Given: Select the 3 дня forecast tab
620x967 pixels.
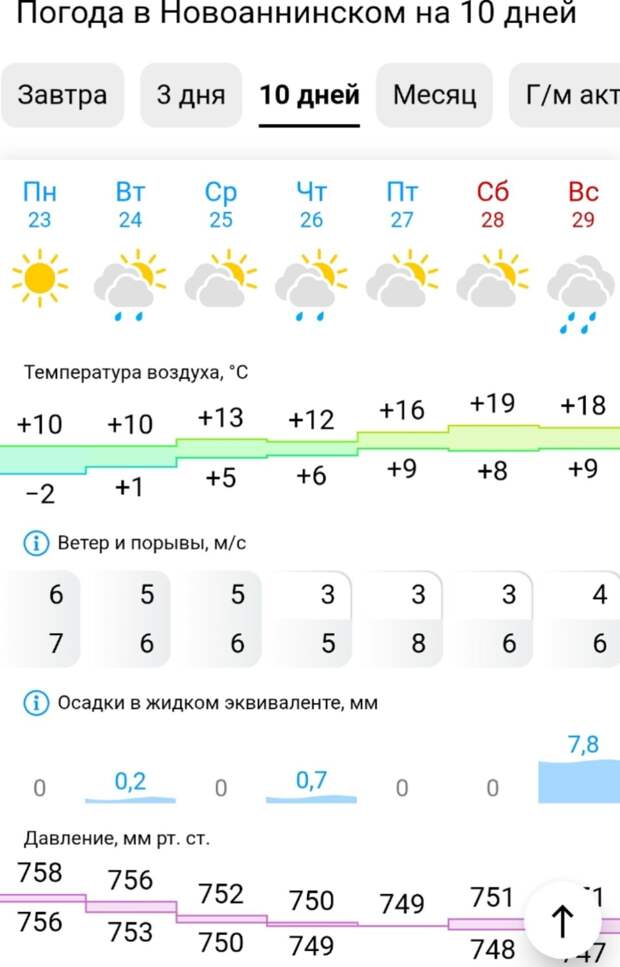Looking at the screenshot, I should point(191,95).
